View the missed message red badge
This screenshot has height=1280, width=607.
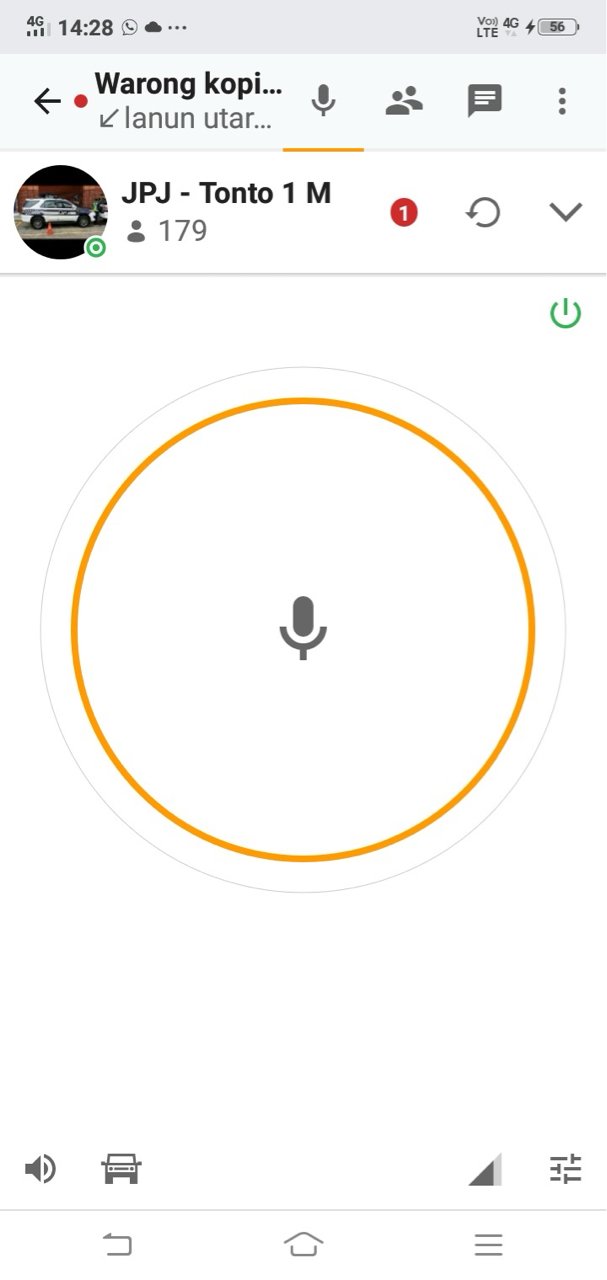[x=404, y=213]
